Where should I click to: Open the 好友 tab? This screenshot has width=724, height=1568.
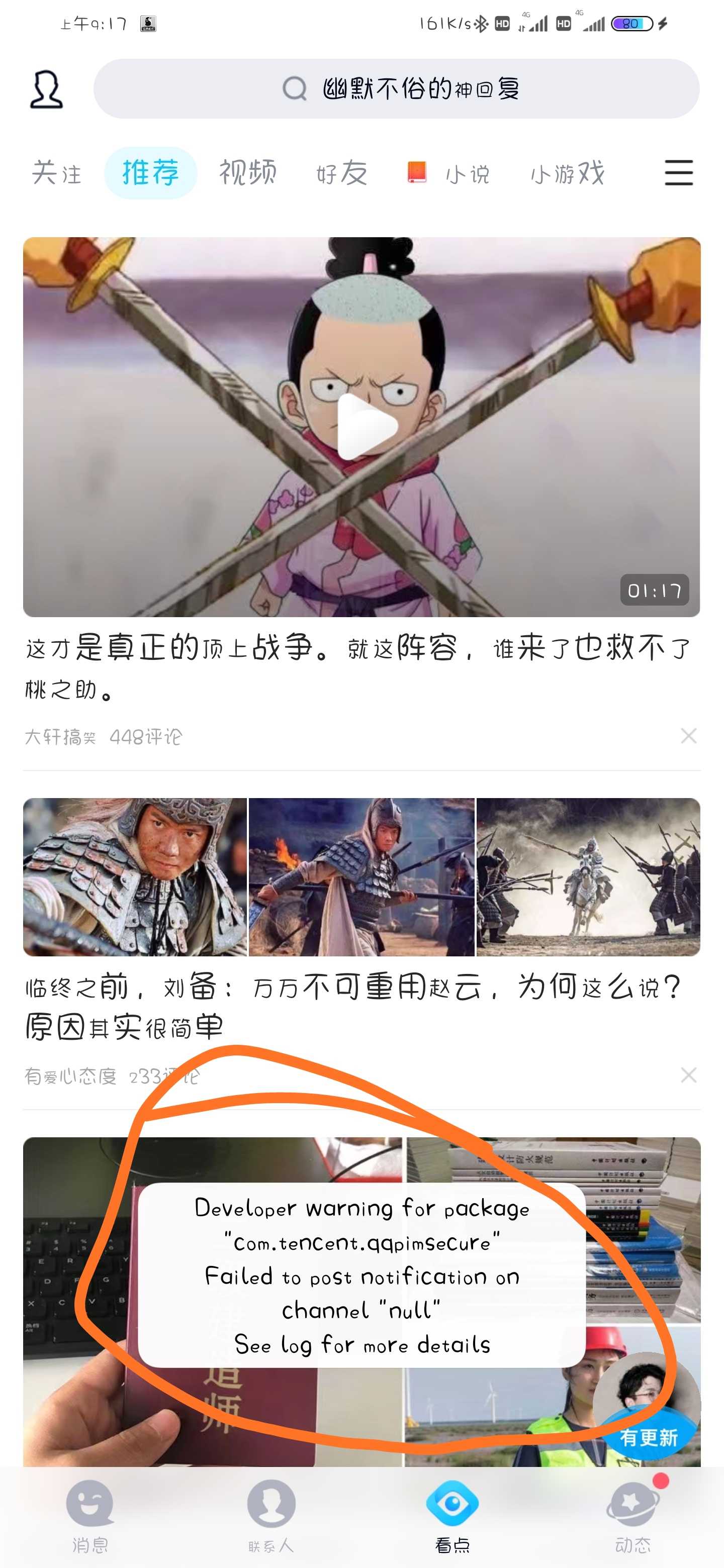(x=341, y=173)
